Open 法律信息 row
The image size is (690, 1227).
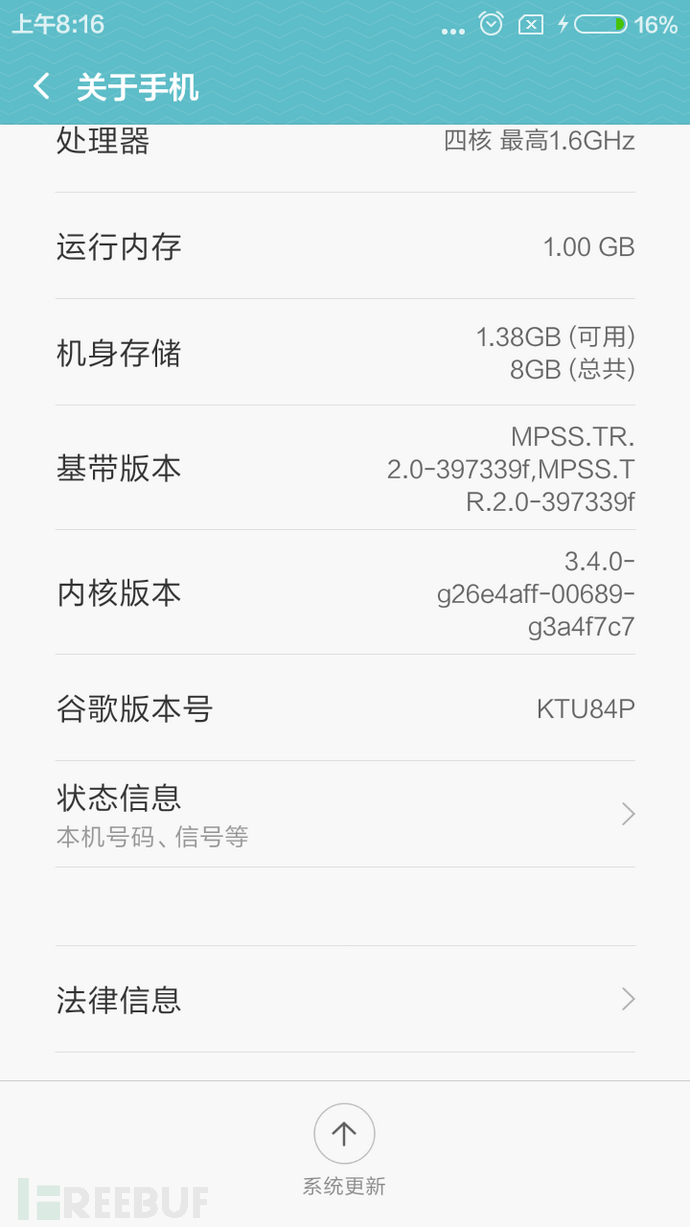(x=345, y=999)
